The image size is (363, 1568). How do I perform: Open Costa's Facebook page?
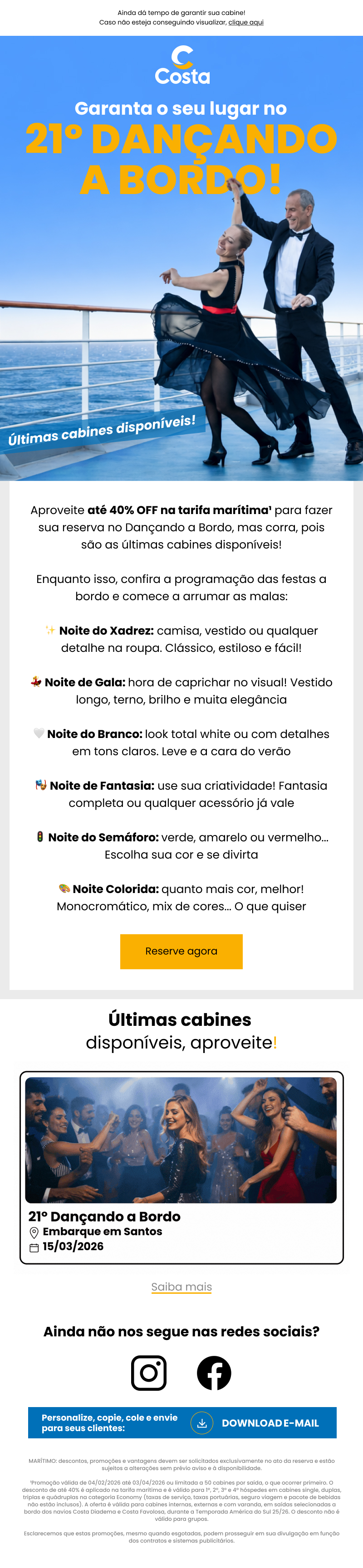click(214, 1373)
